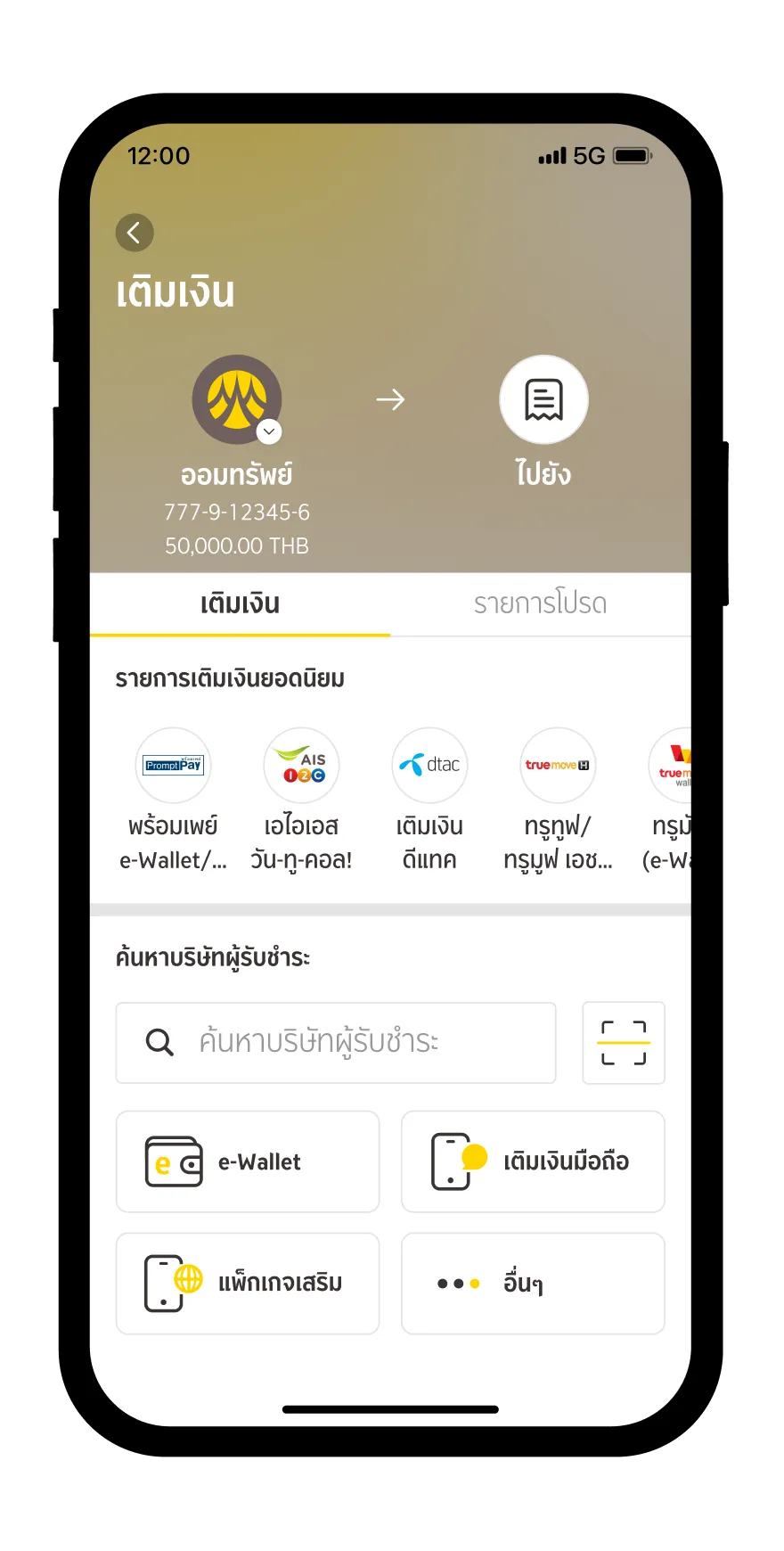Image resolution: width=784 pixels, height=1551 pixels.
Task: Select TrueMove H top-up option
Action: 558,766
